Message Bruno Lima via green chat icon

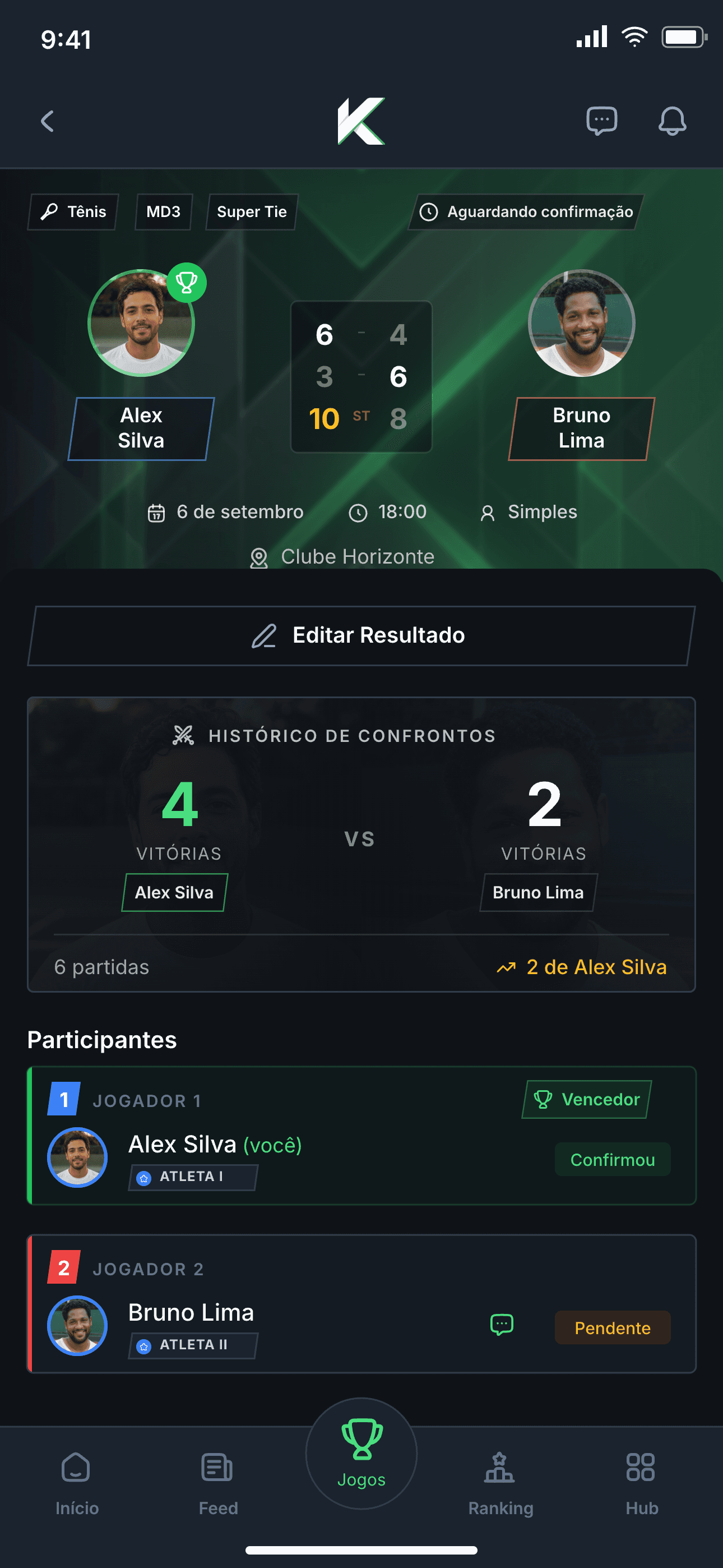click(502, 1325)
